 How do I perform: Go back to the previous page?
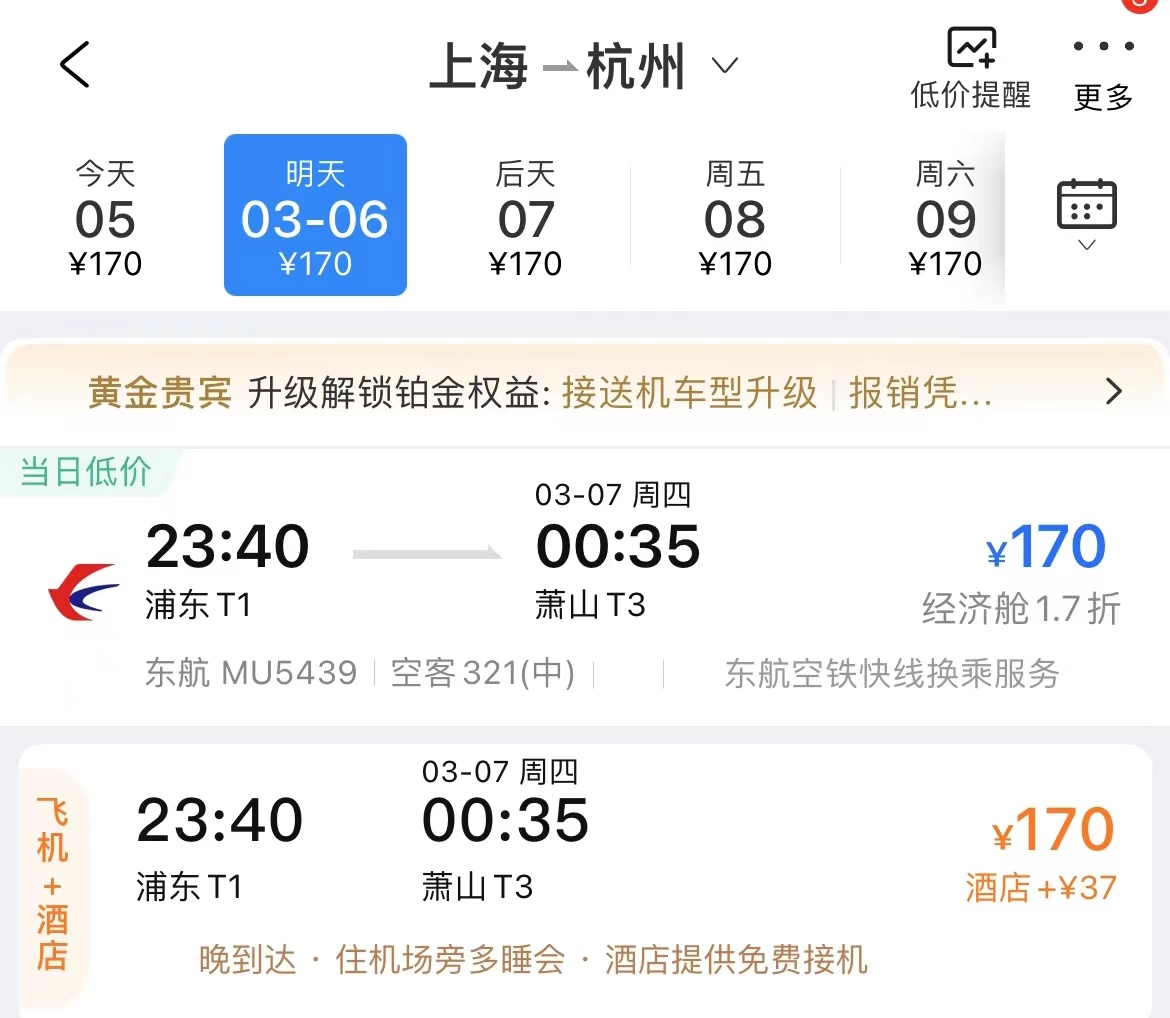tap(75, 66)
